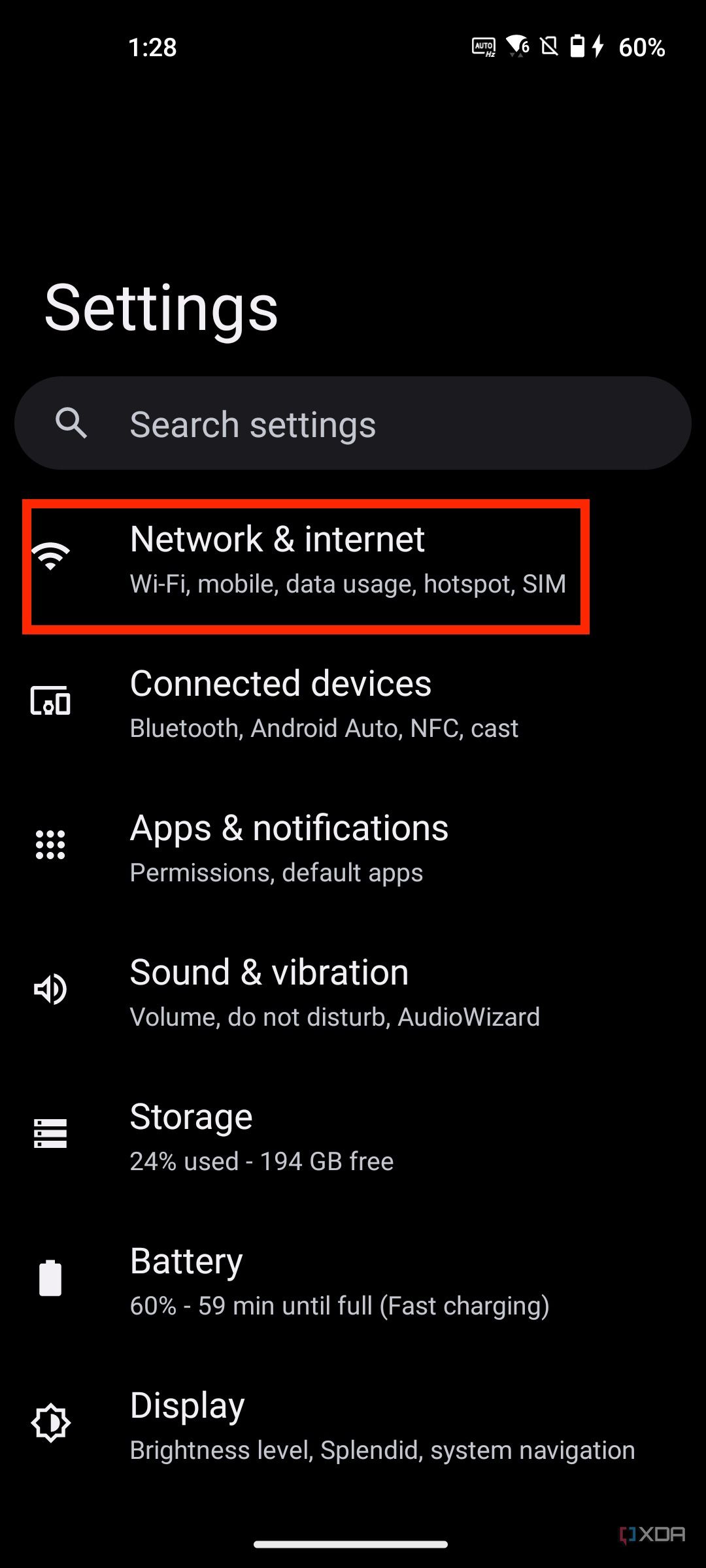Open Connected devices settings
Screen dimensions: 706x1568
tap(353, 704)
